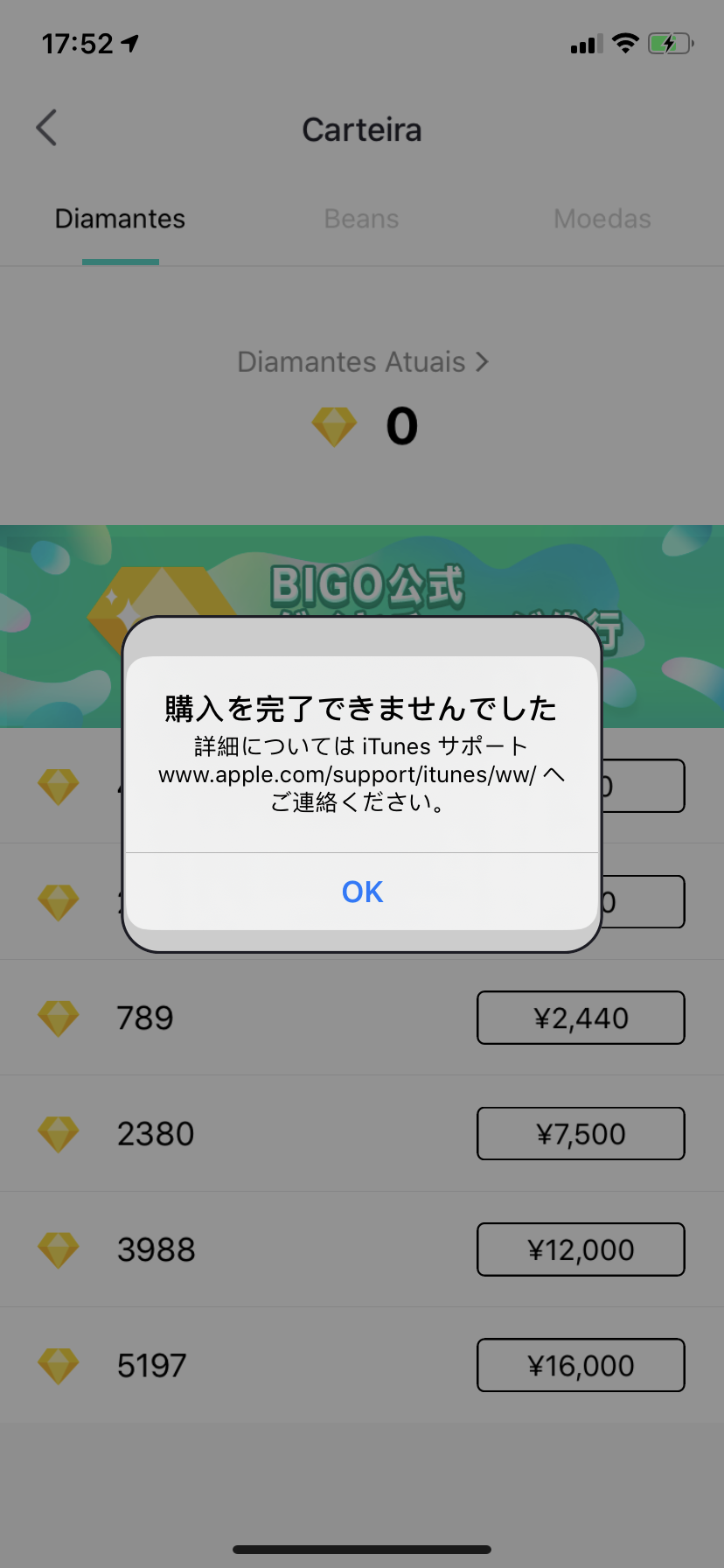Dismiss the purchase error with OK
This screenshot has width=724, height=1568.
click(362, 892)
